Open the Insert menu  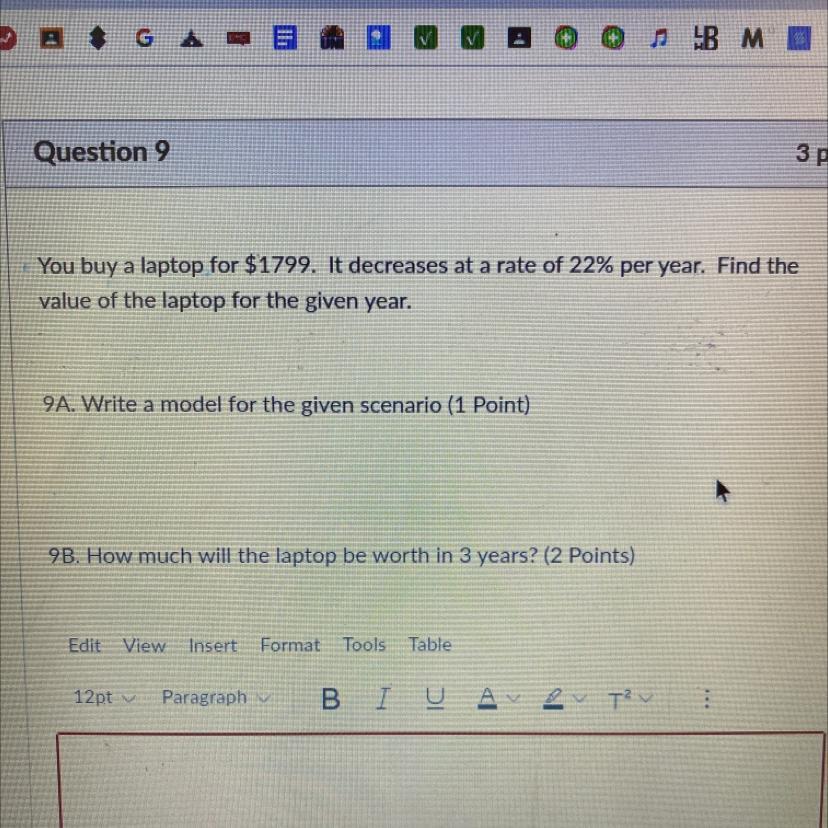click(x=213, y=646)
